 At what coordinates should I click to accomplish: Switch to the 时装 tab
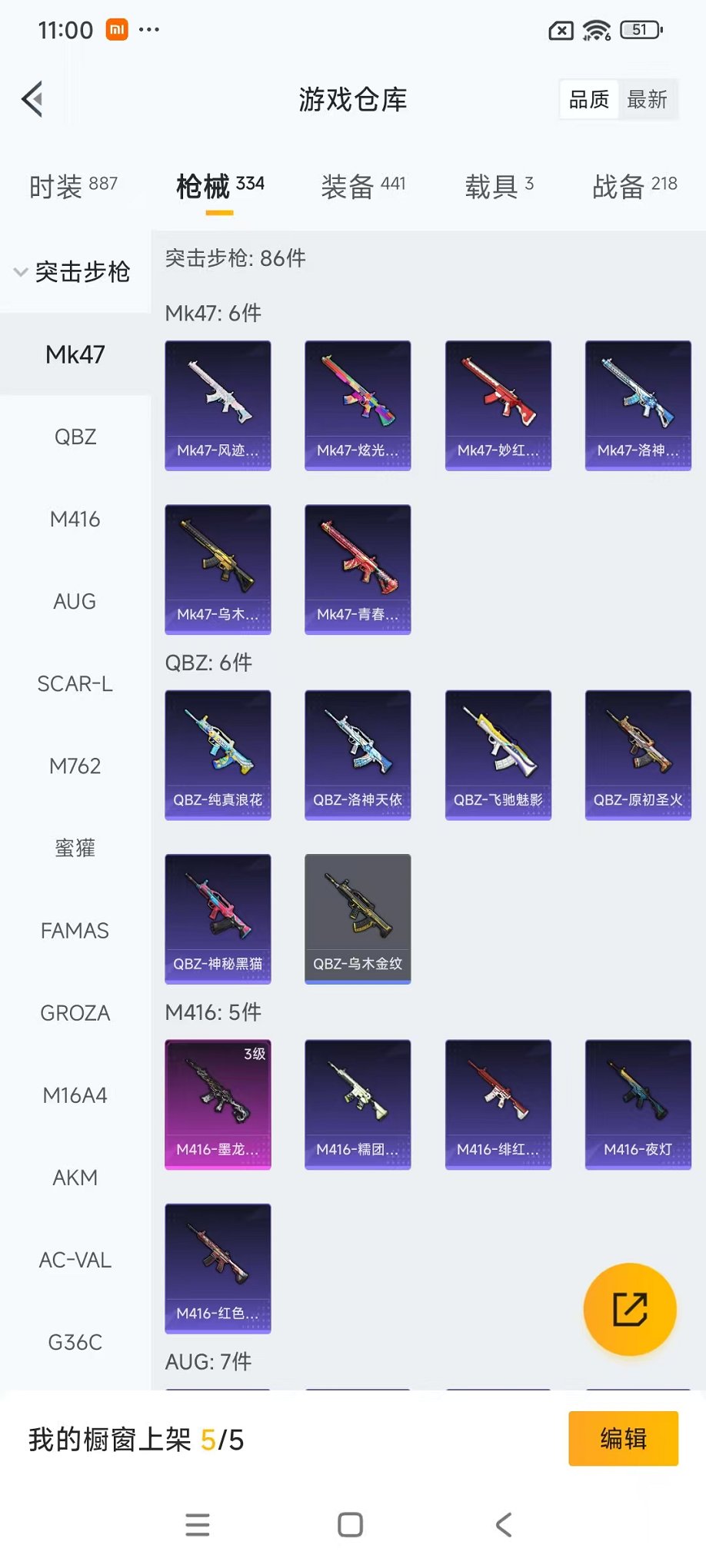tap(73, 186)
